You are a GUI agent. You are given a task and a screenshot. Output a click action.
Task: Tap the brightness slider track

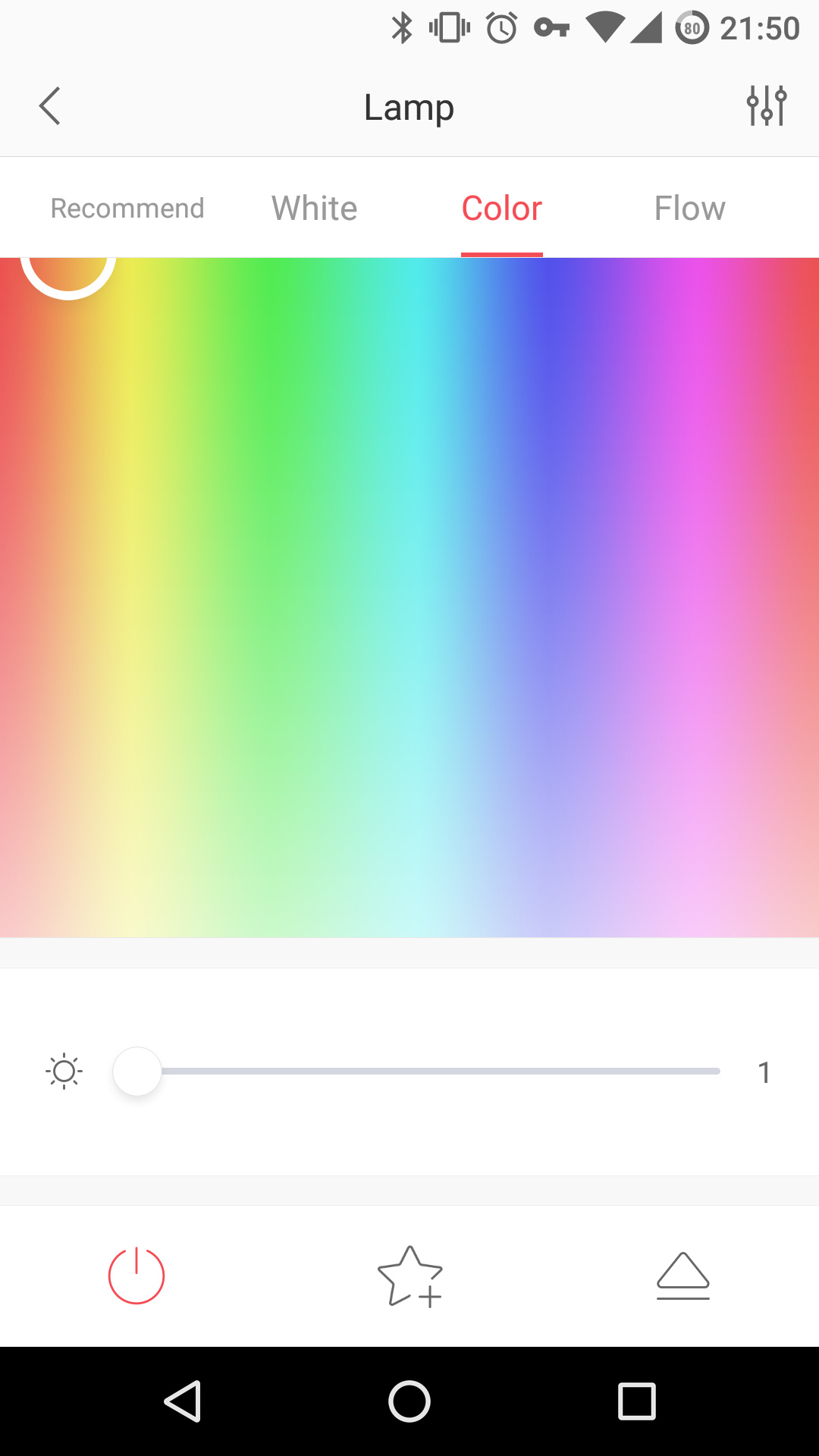(440, 1072)
